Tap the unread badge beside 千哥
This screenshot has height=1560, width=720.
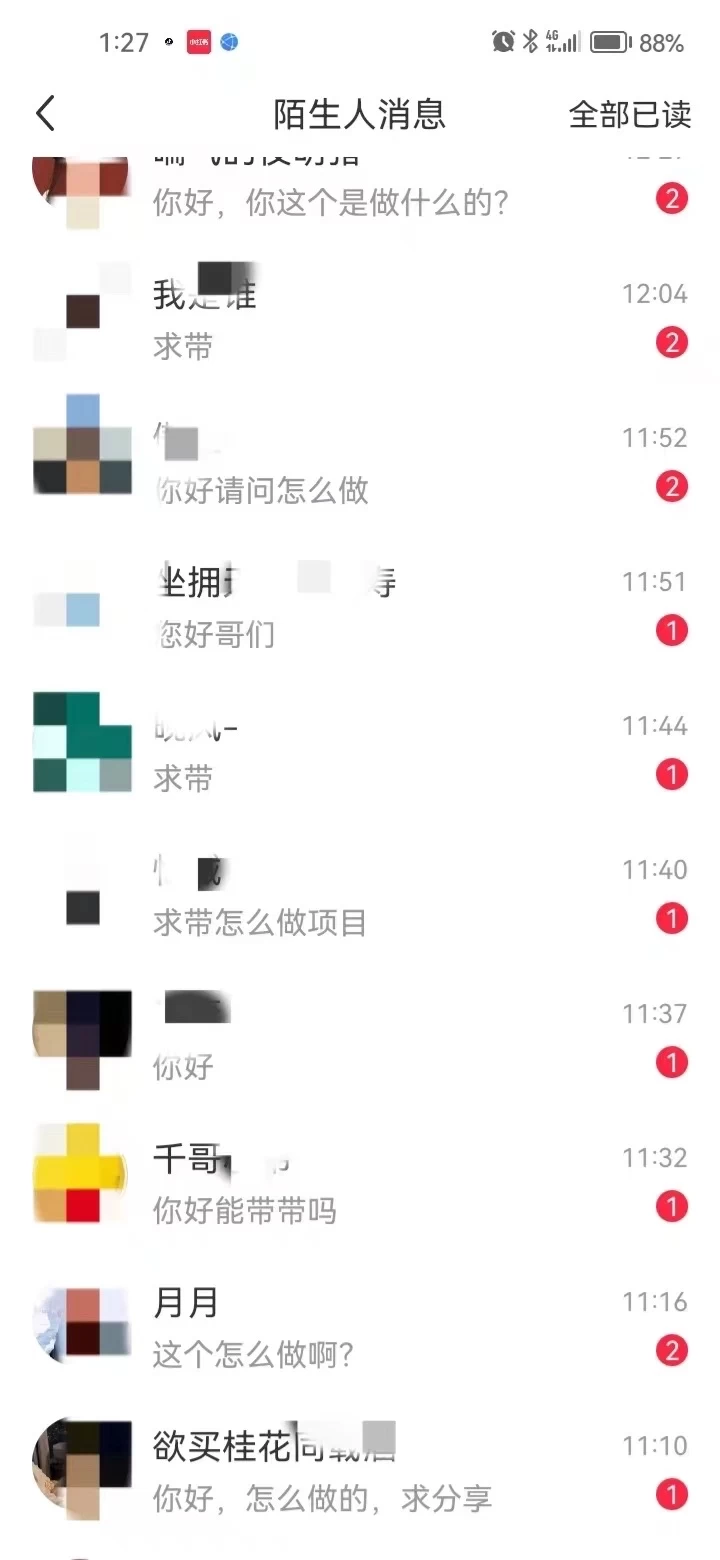click(671, 1208)
